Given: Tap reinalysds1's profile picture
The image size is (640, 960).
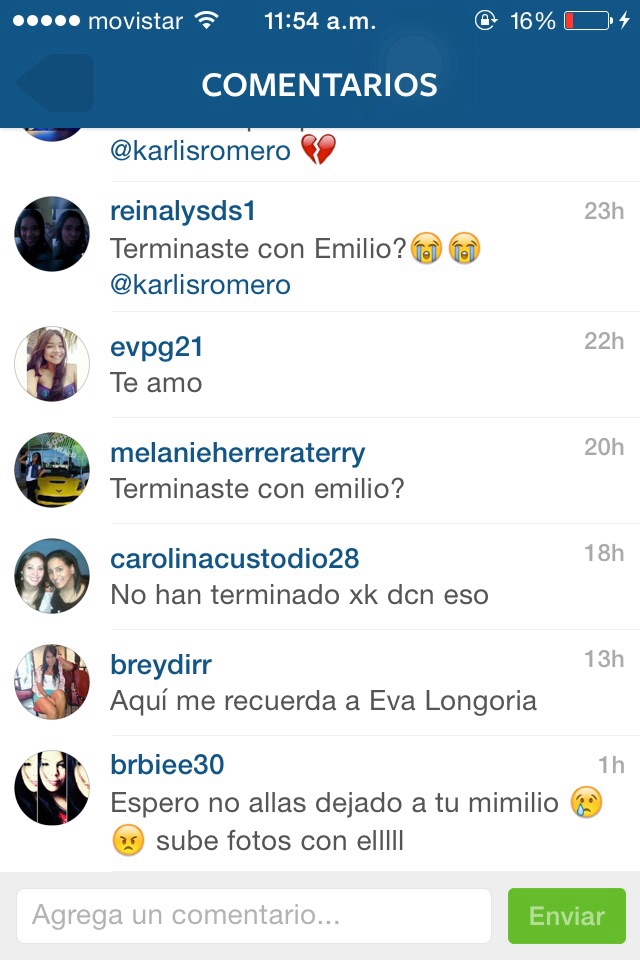Looking at the screenshot, I should coord(52,234).
